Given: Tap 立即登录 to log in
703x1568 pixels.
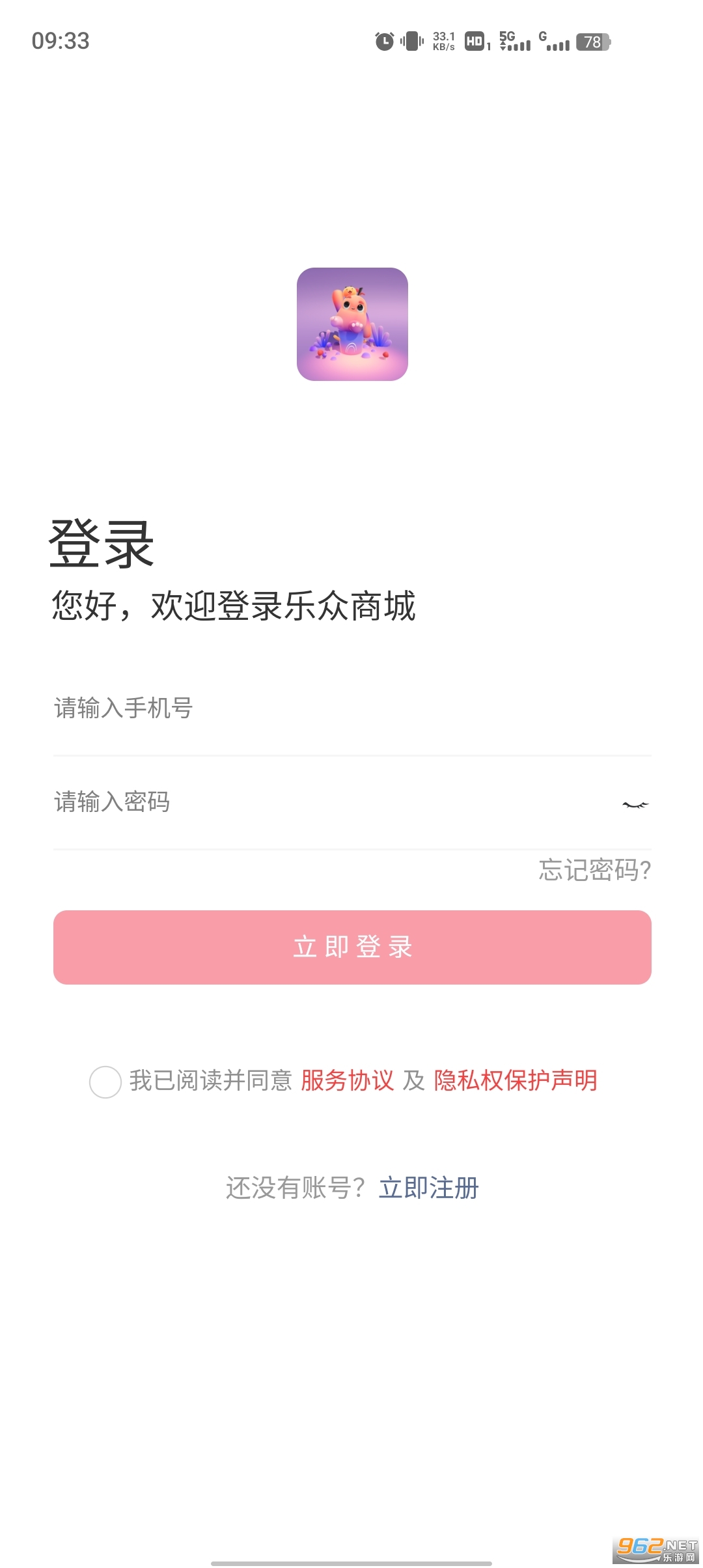Looking at the screenshot, I should pyautogui.click(x=351, y=947).
